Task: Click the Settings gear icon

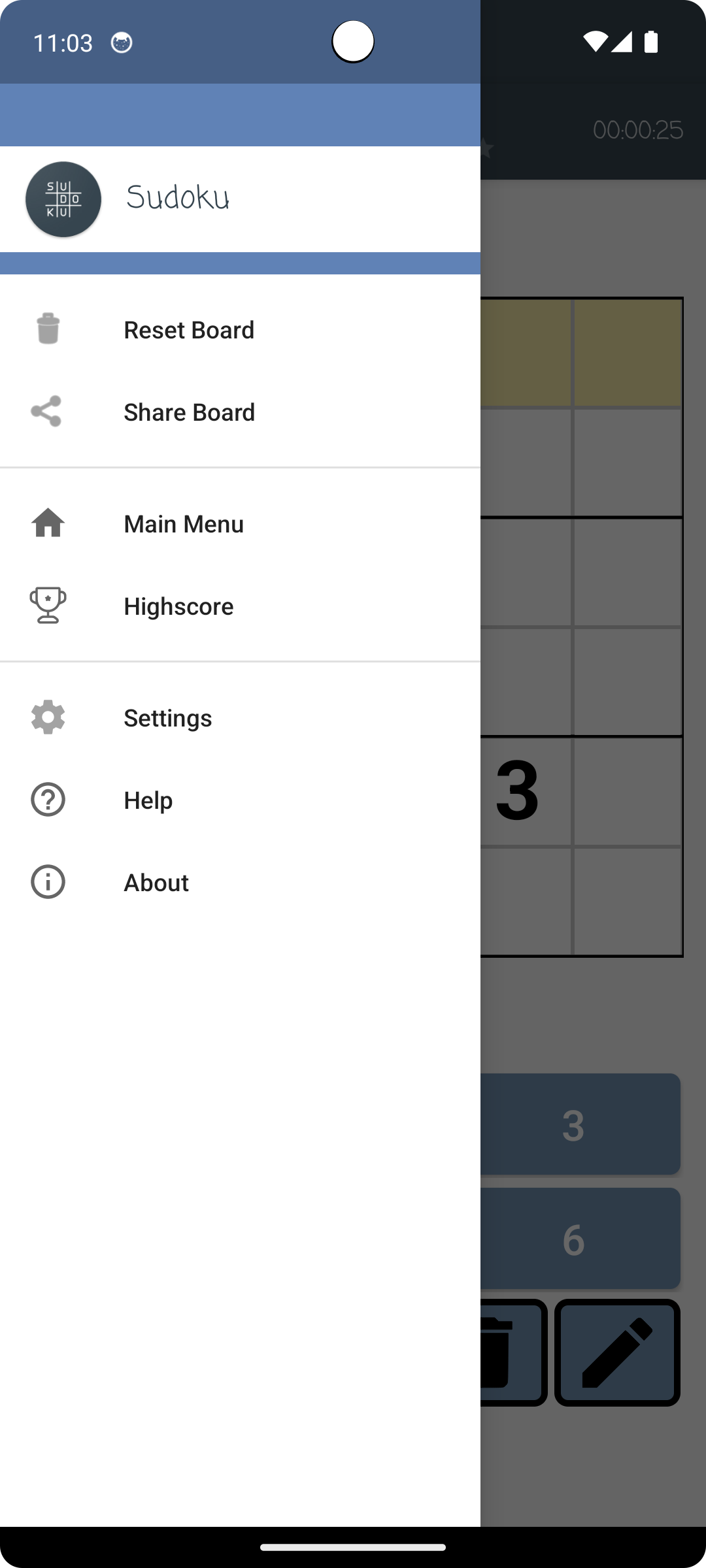Action: [47, 717]
